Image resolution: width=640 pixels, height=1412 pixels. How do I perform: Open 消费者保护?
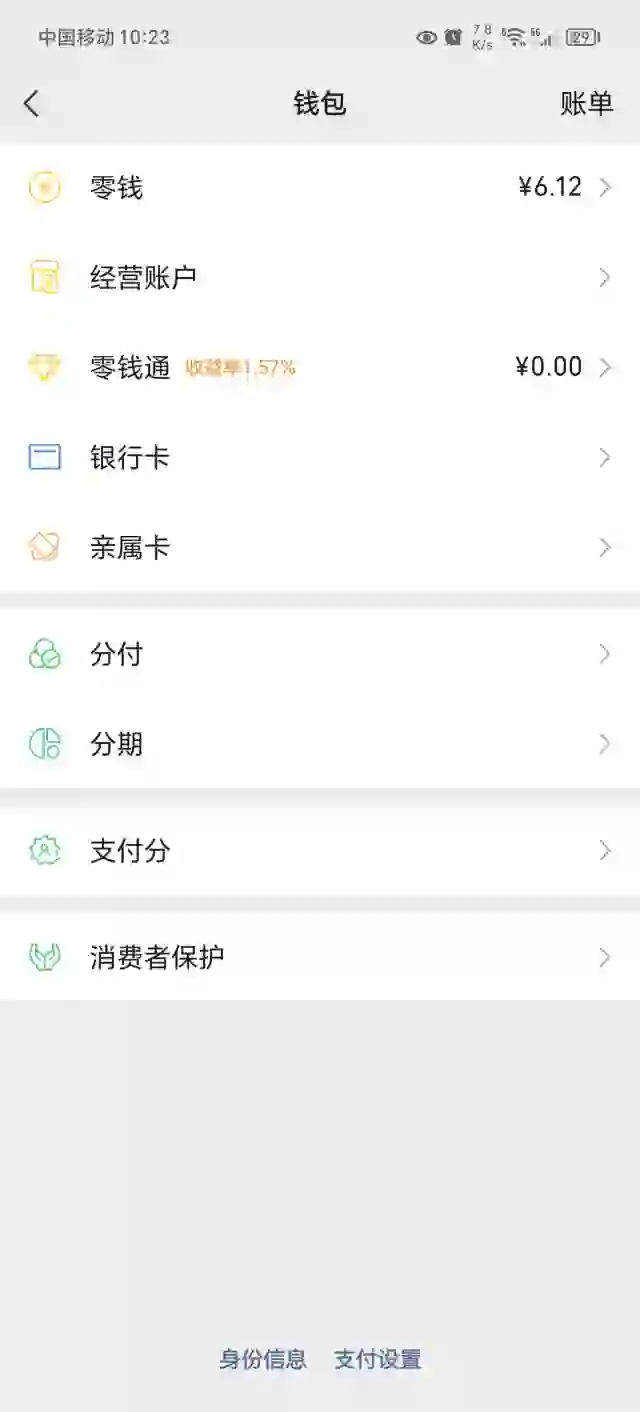[x=320, y=957]
